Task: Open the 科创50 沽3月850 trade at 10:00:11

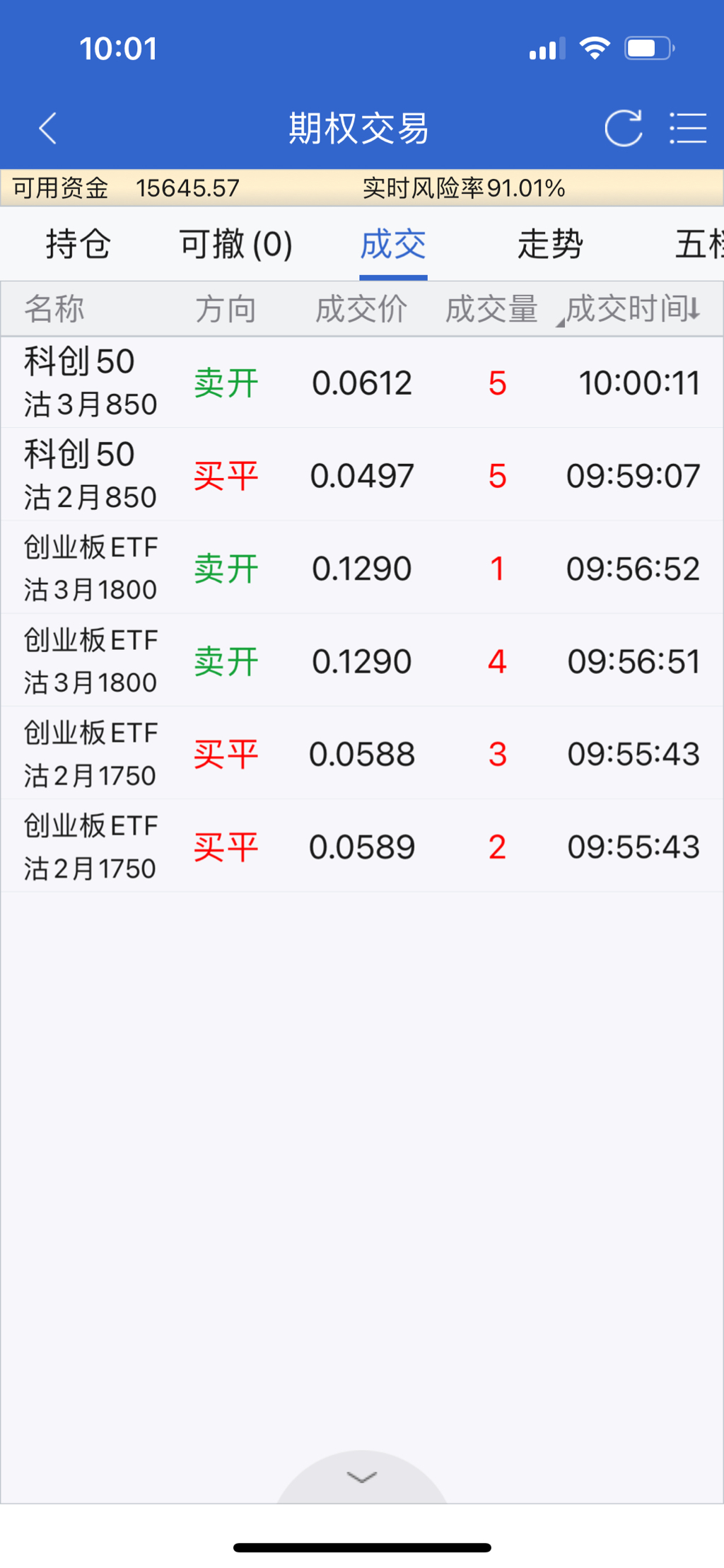Action: [362, 383]
